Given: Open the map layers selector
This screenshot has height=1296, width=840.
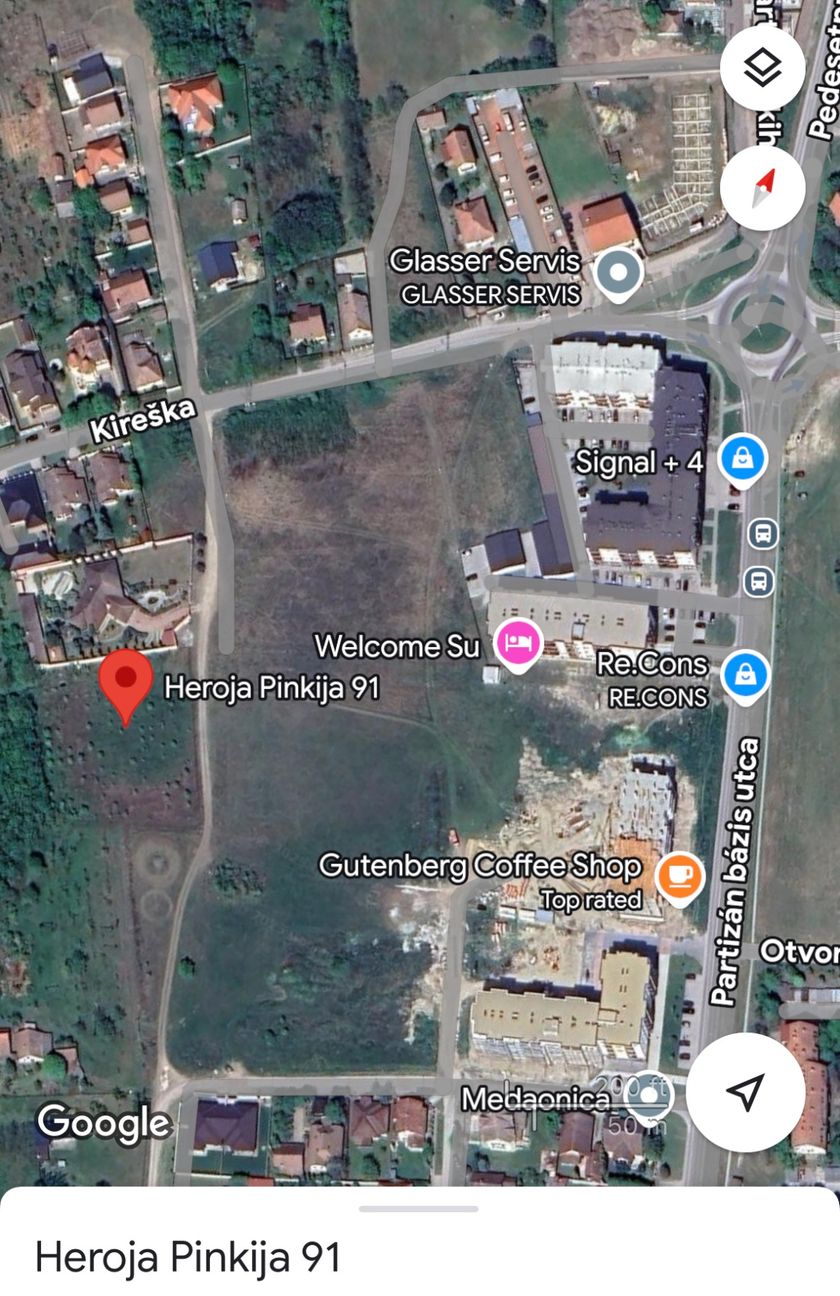Looking at the screenshot, I should 763,68.
